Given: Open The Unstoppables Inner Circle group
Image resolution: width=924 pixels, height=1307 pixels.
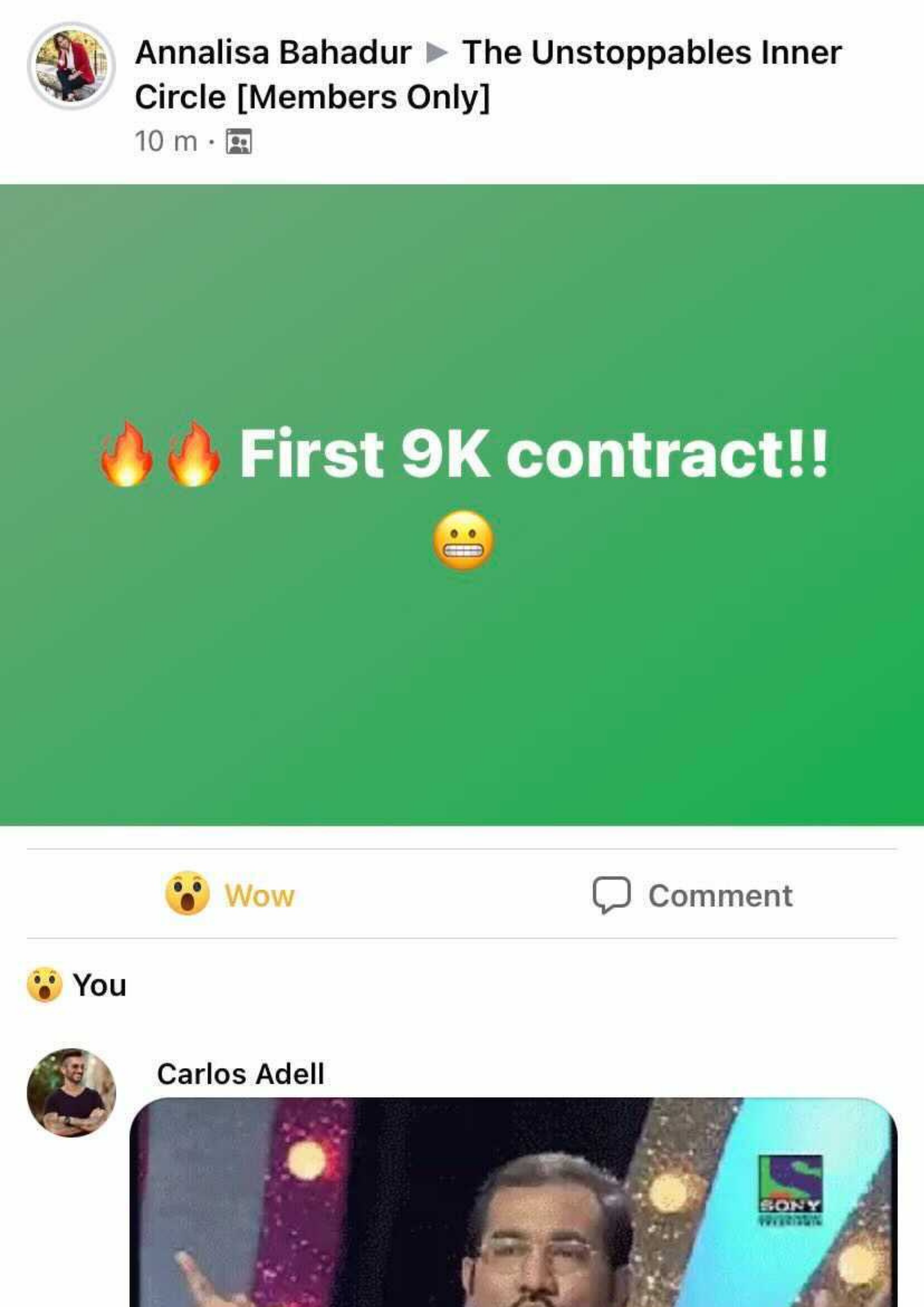Looking at the screenshot, I should (651, 53).
